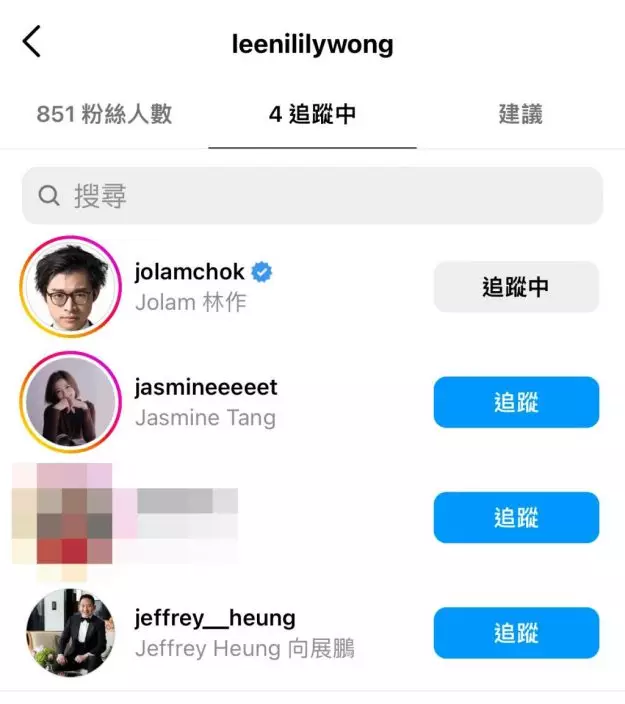Screen dimensions: 625x704
Task: Follow jeffrey__heung with the 追蹤 button
Action: click(x=515, y=633)
